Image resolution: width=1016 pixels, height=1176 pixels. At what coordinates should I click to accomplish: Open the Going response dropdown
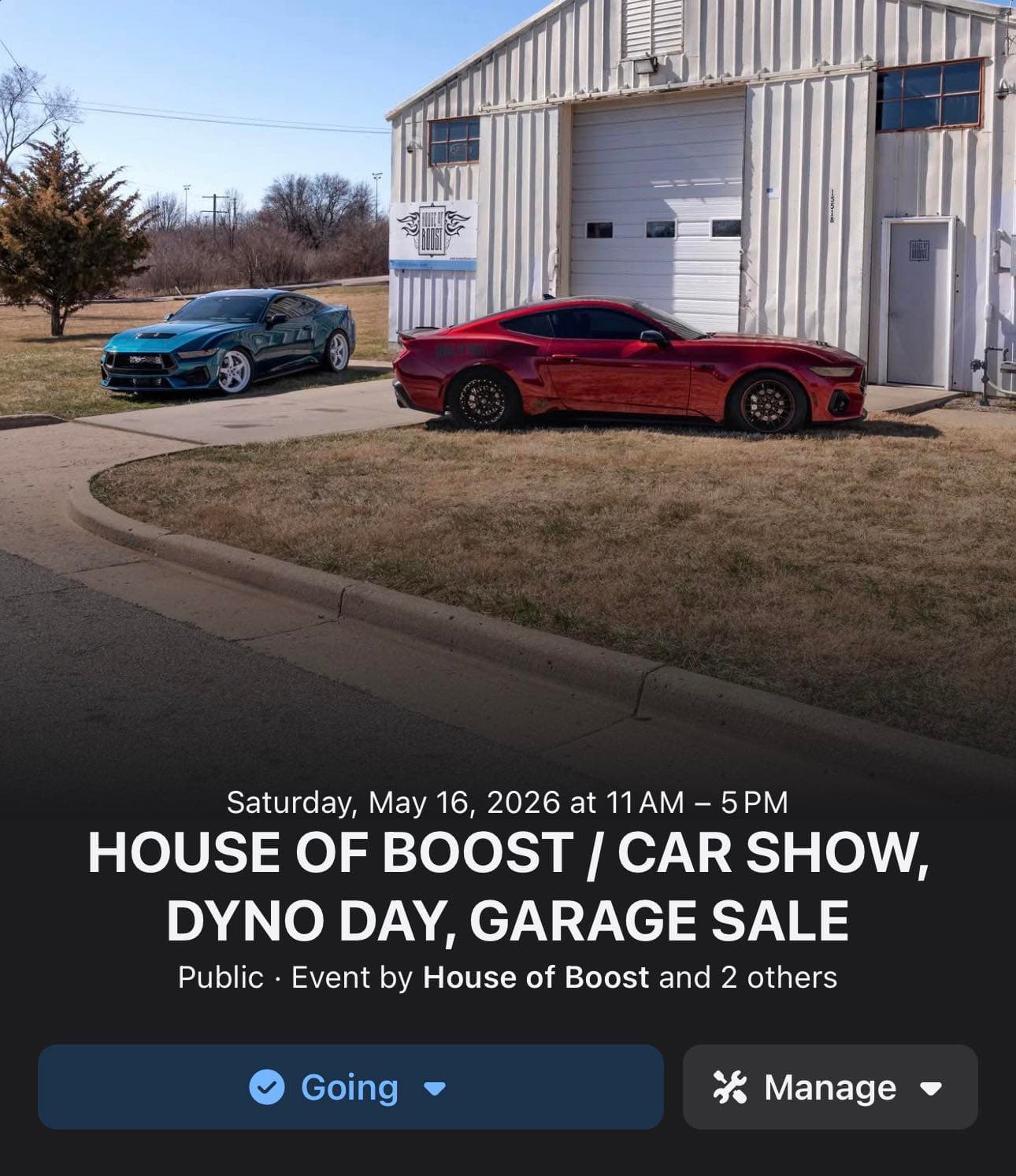coord(350,1087)
